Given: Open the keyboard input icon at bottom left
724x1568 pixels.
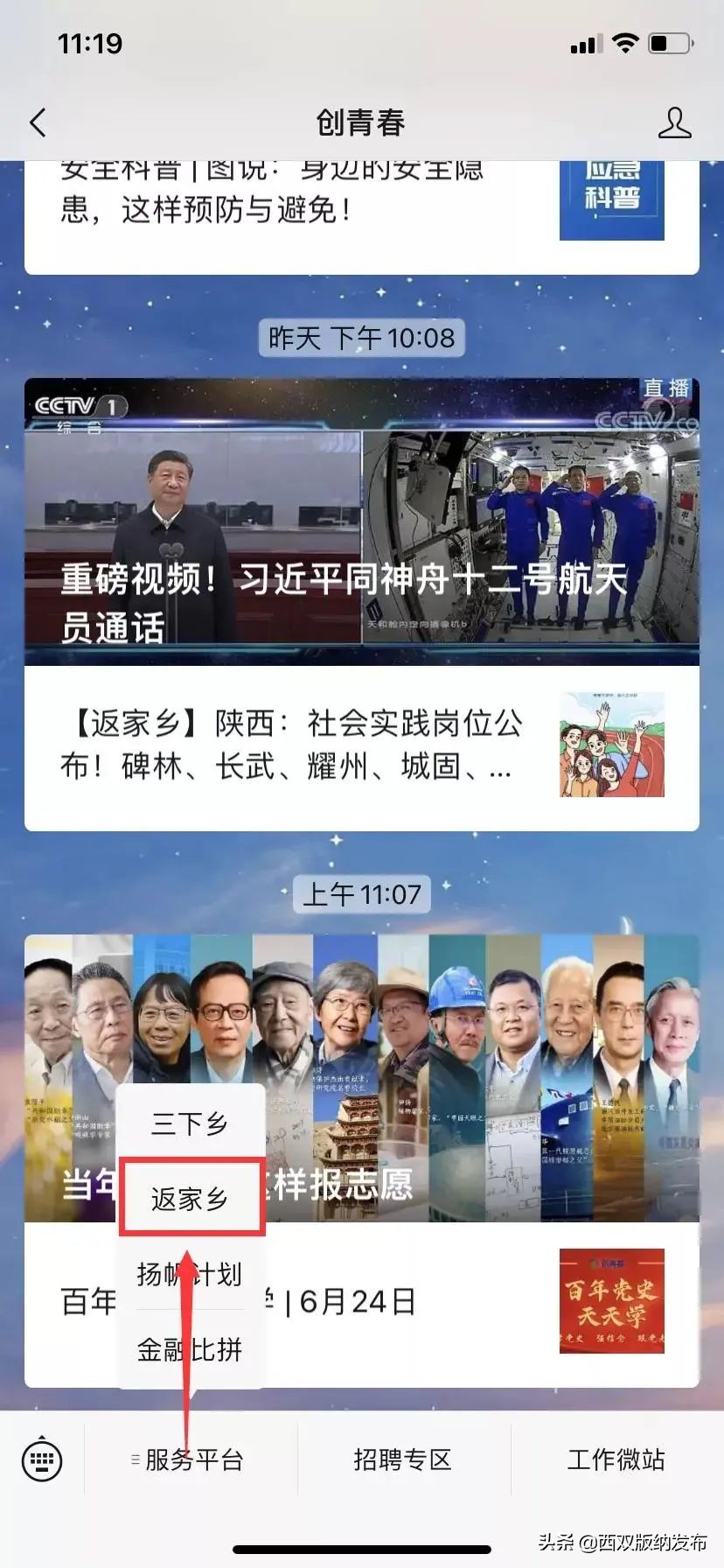Looking at the screenshot, I should coord(40,1459).
